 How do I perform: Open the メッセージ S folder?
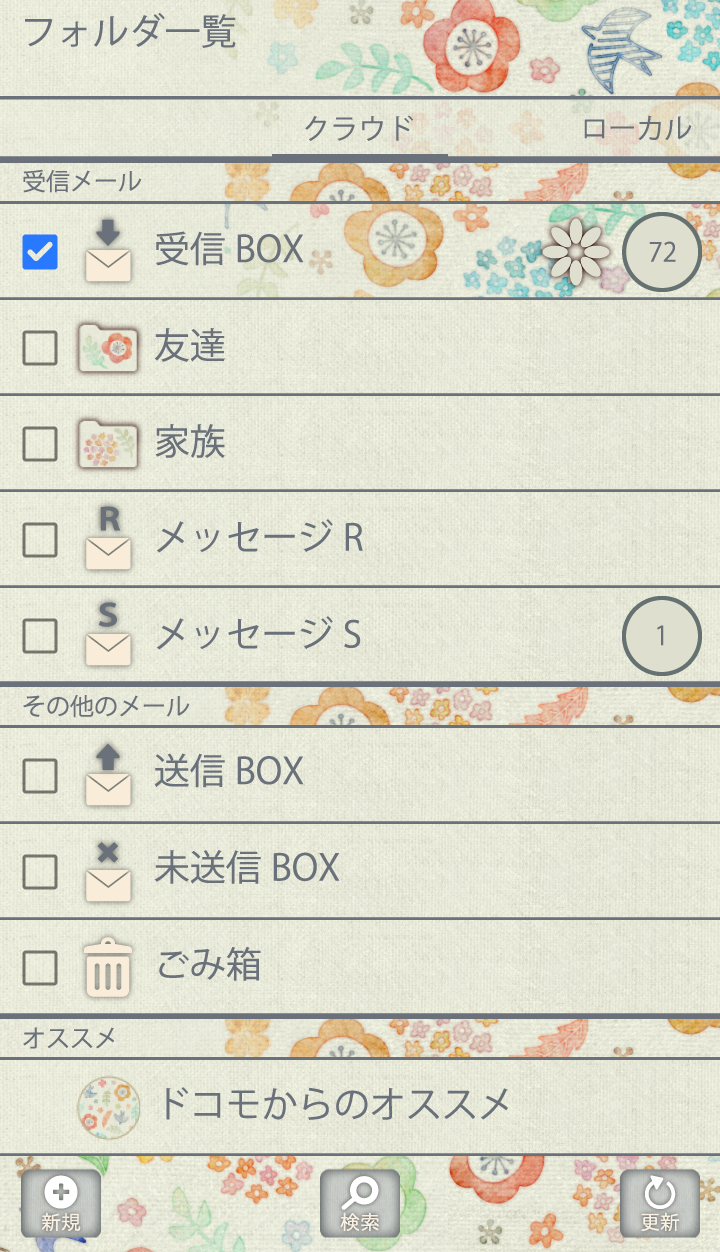tap(258, 635)
